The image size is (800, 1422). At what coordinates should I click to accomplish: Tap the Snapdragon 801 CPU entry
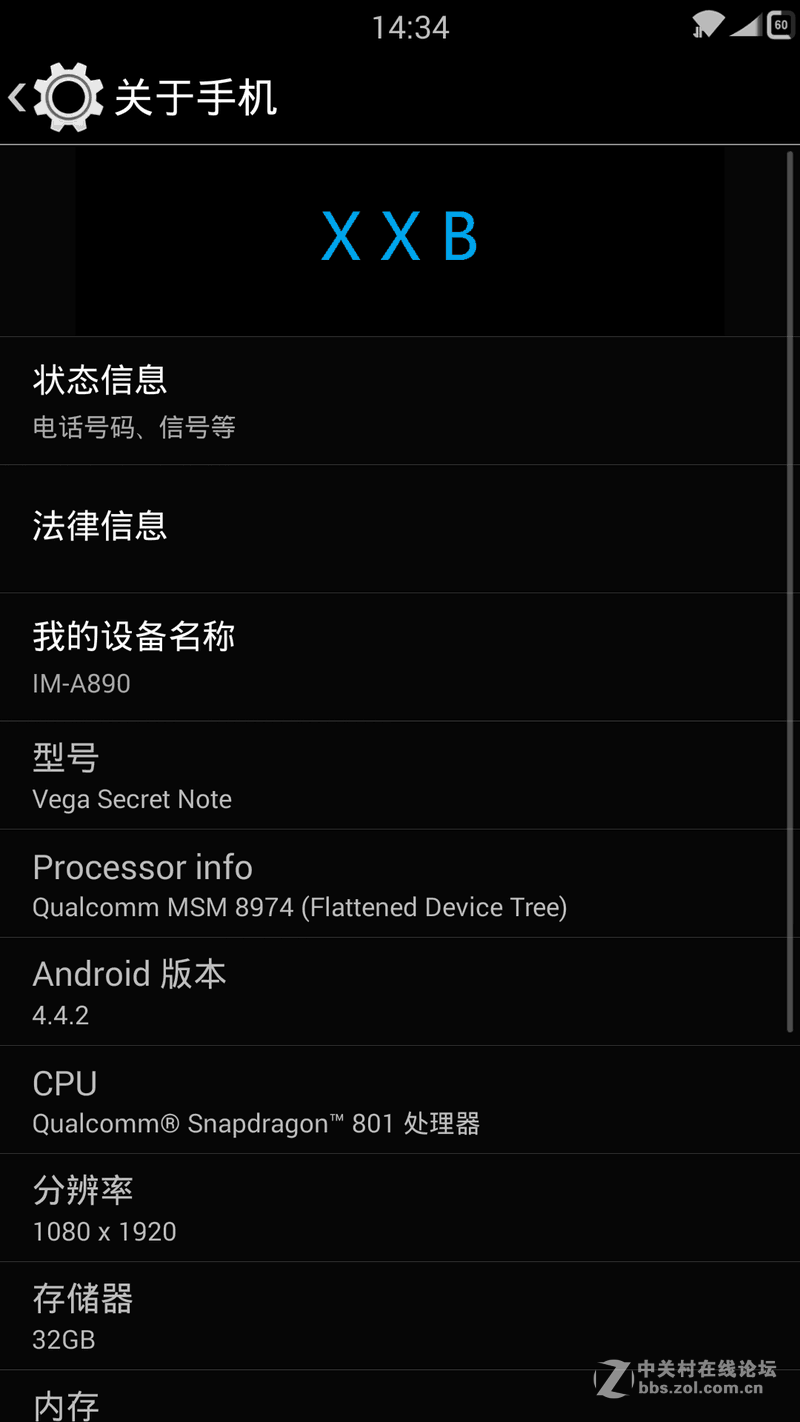pos(400,1100)
